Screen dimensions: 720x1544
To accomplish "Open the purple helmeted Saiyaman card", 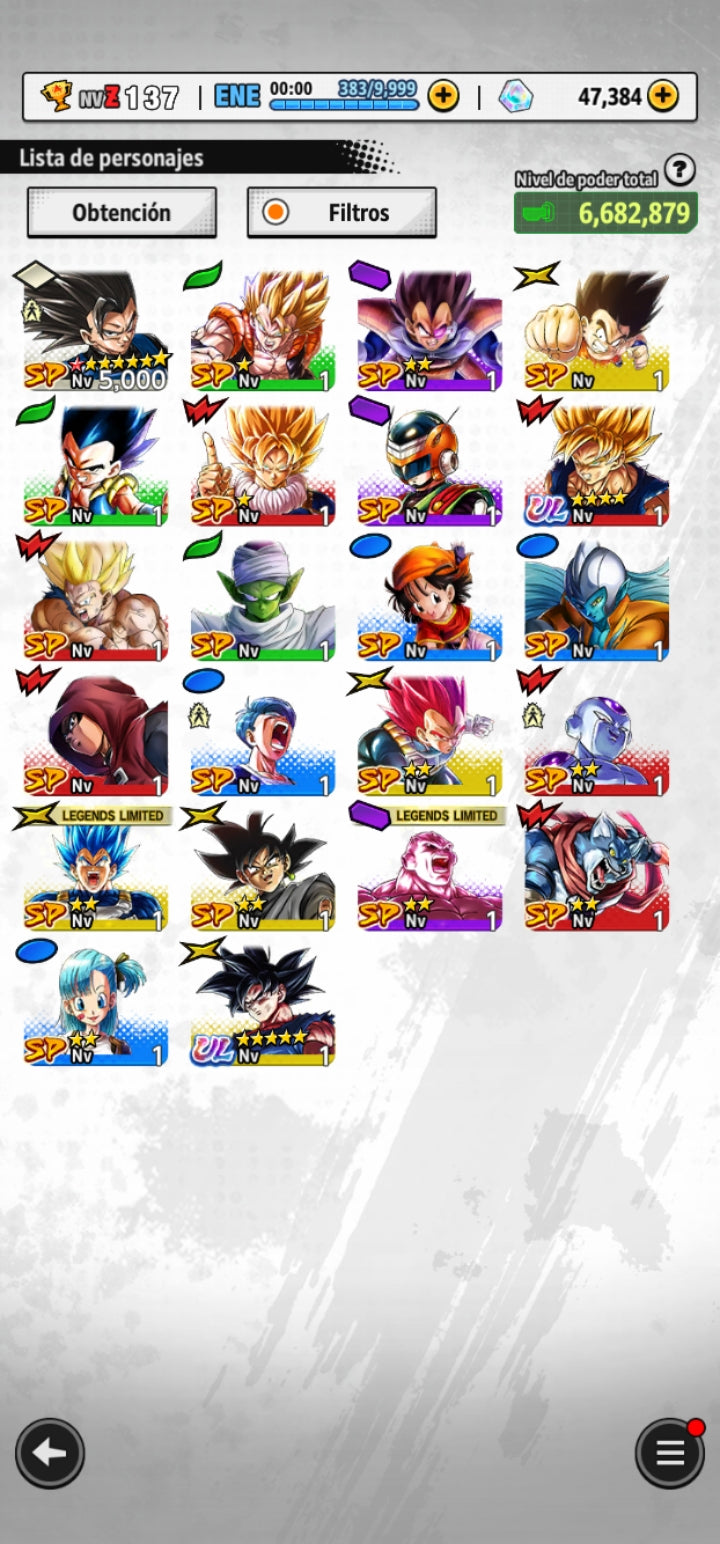I will (x=430, y=465).
